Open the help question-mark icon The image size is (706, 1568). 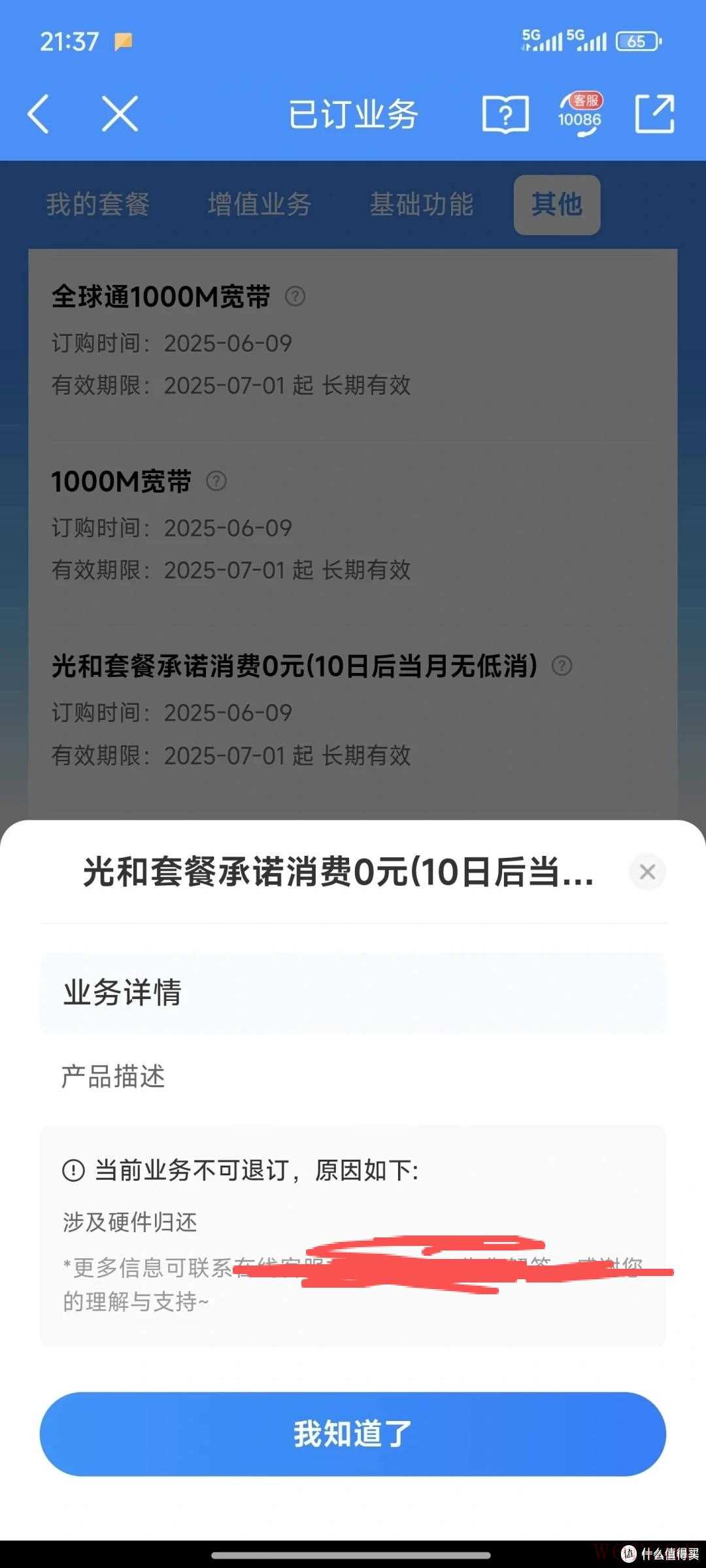point(505,114)
